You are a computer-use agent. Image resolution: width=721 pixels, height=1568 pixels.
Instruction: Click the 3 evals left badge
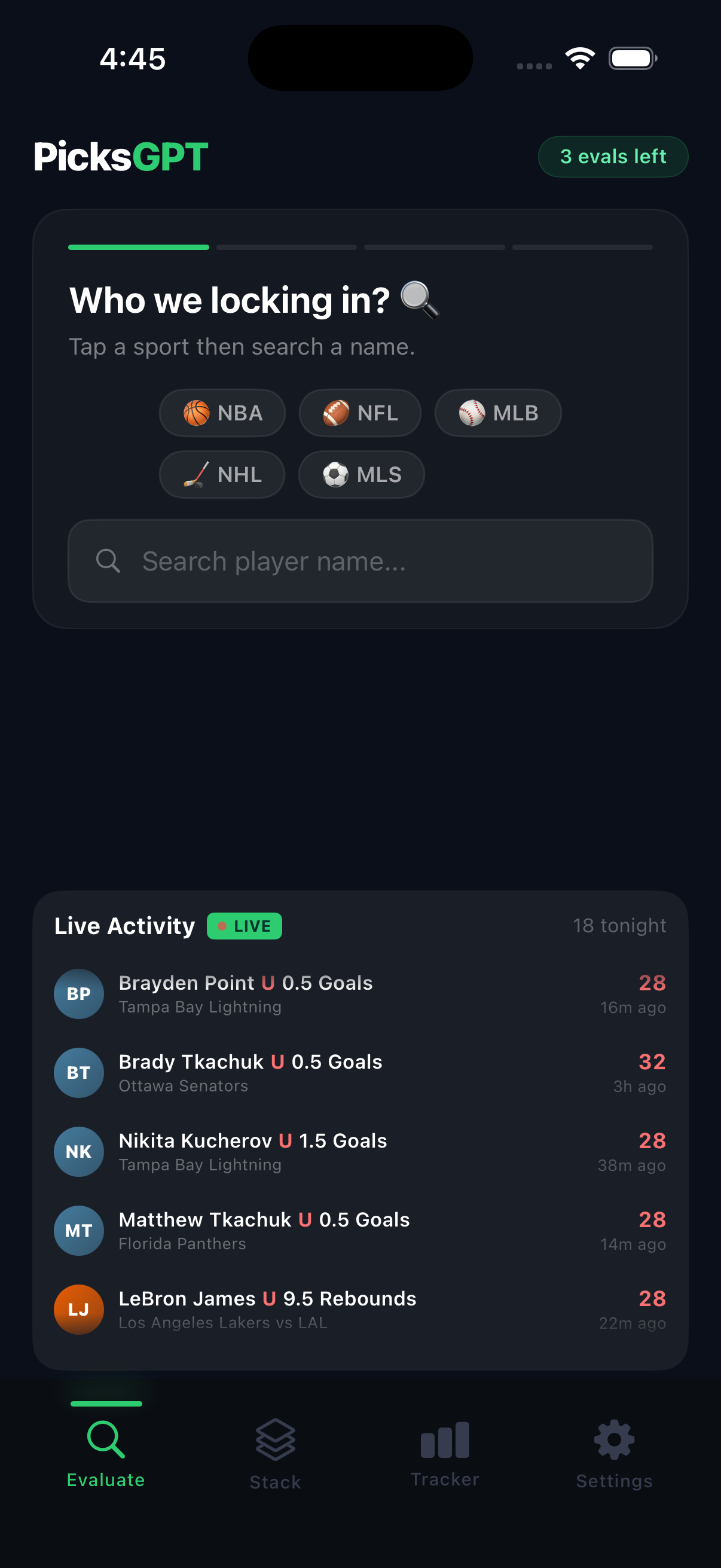pos(613,157)
